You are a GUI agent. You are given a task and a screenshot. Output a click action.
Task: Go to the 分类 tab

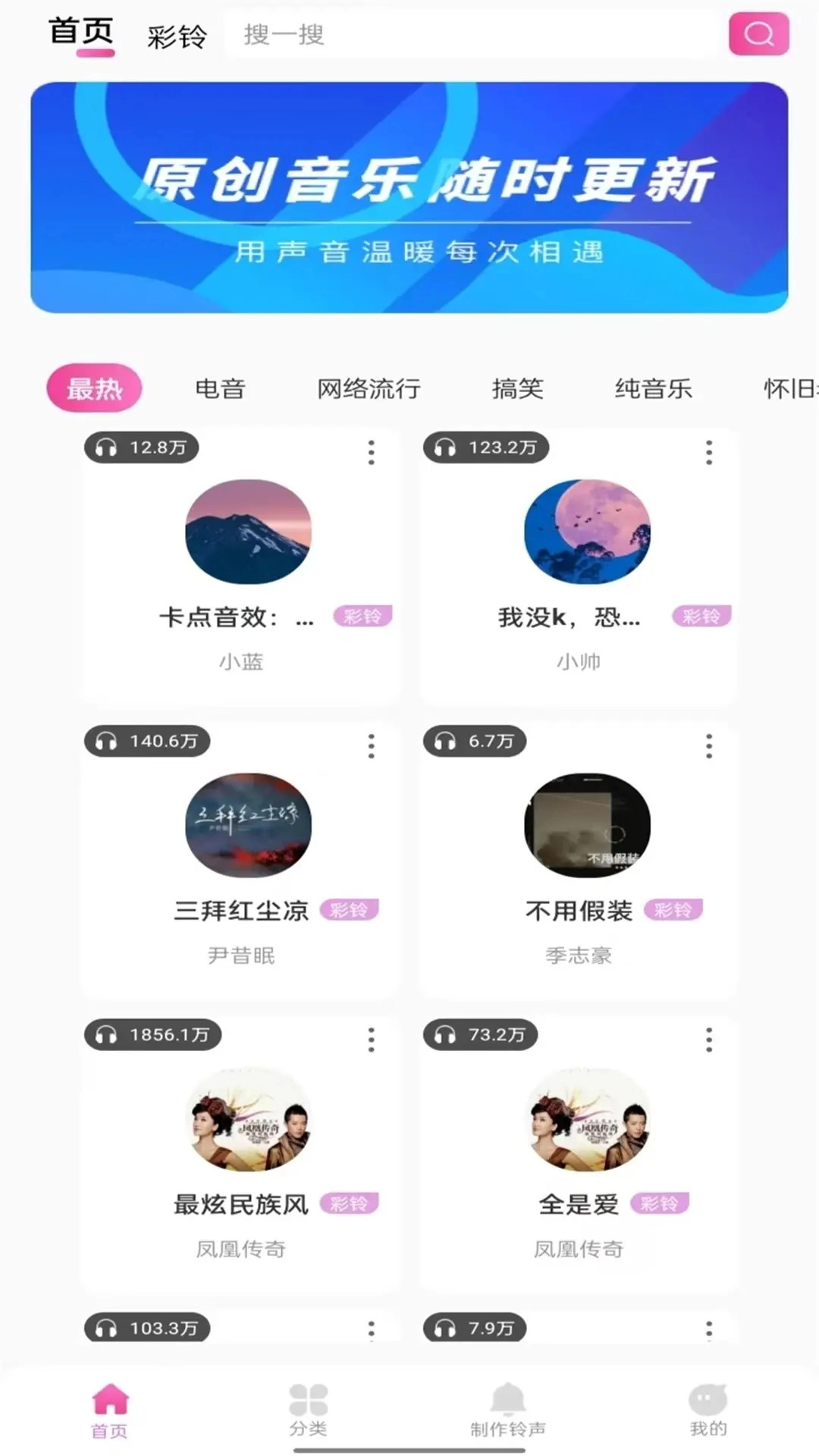(308, 1409)
